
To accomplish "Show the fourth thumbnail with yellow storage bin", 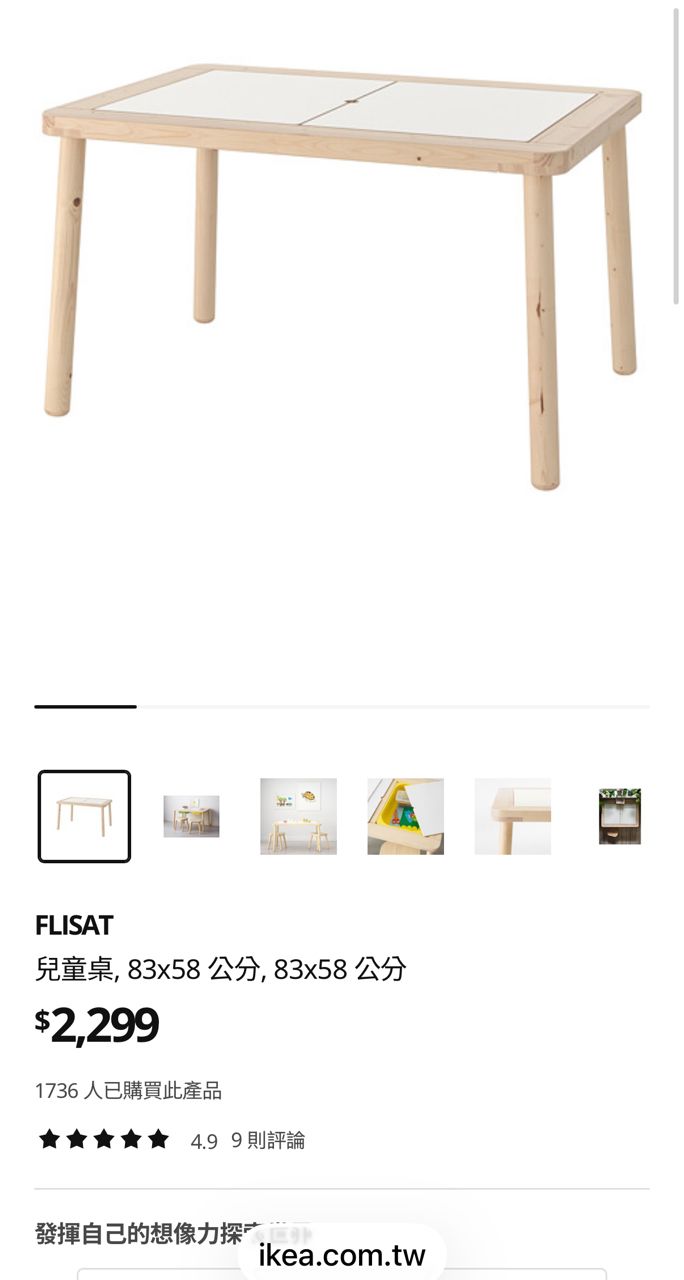I will click(405, 816).
